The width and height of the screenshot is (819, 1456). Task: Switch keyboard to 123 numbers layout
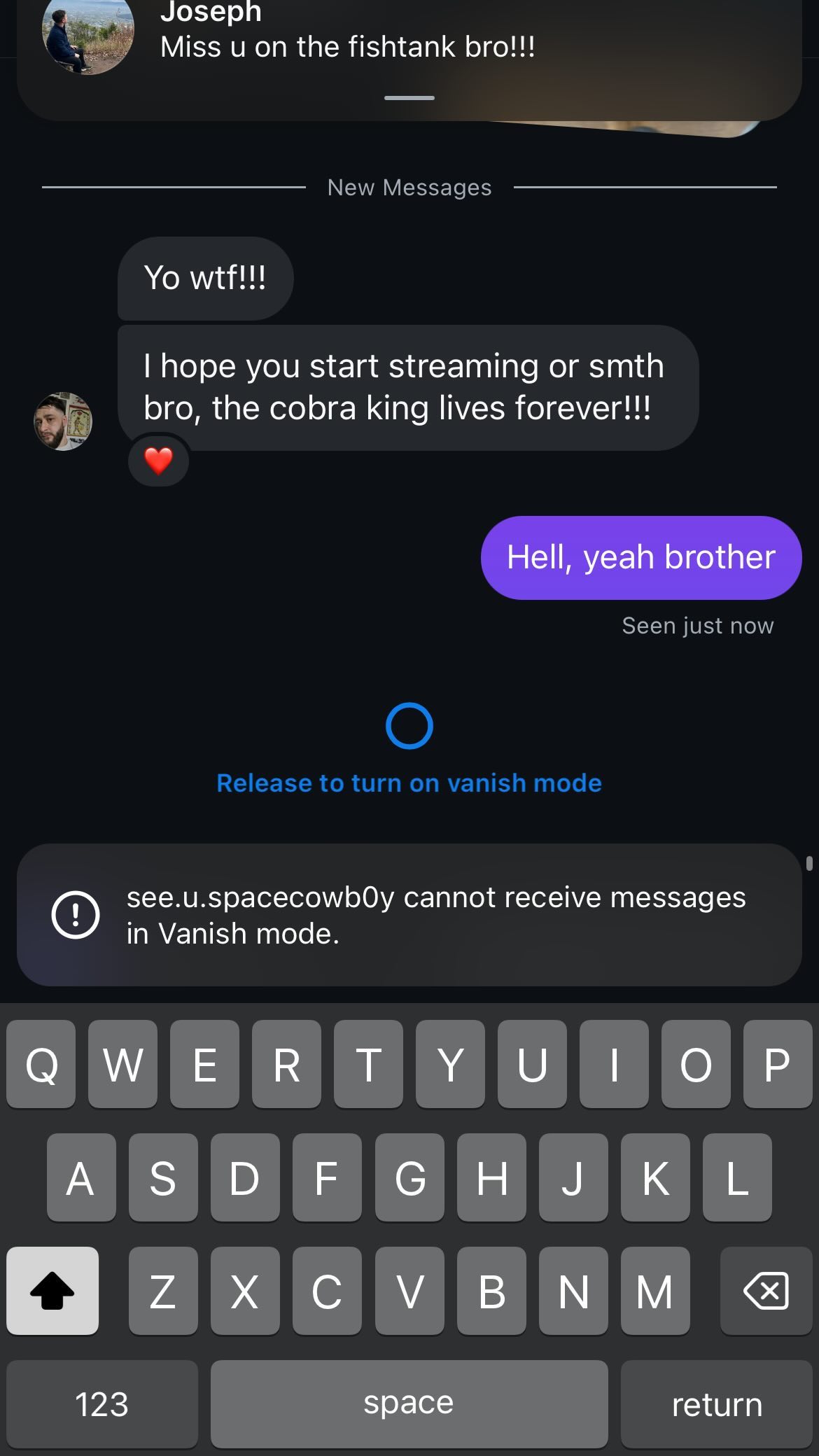(102, 1404)
